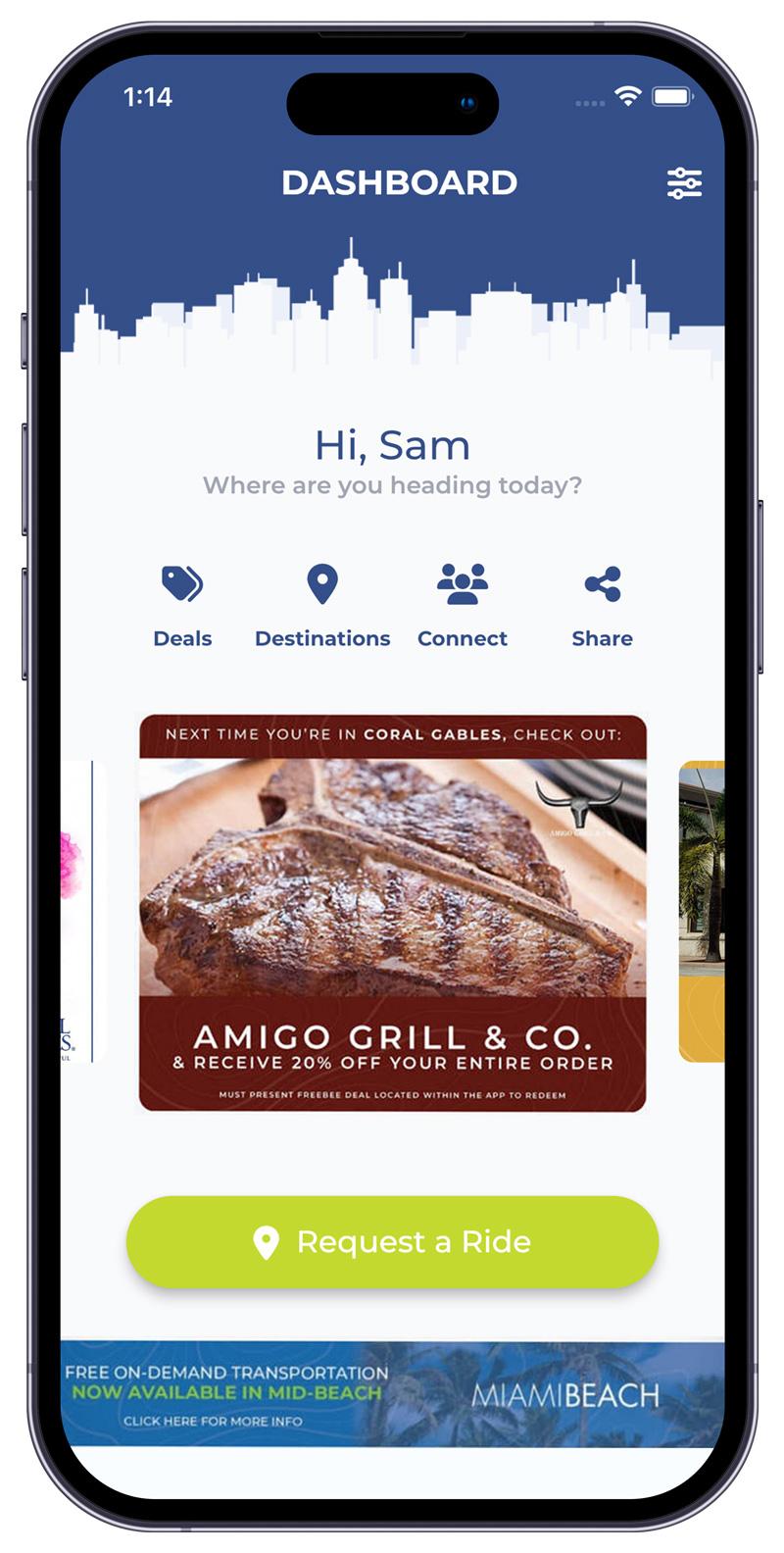Viewport: 784px width, 1553px height.
Task: Open the pink card beside Amigo Grill
Action: click(78, 912)
